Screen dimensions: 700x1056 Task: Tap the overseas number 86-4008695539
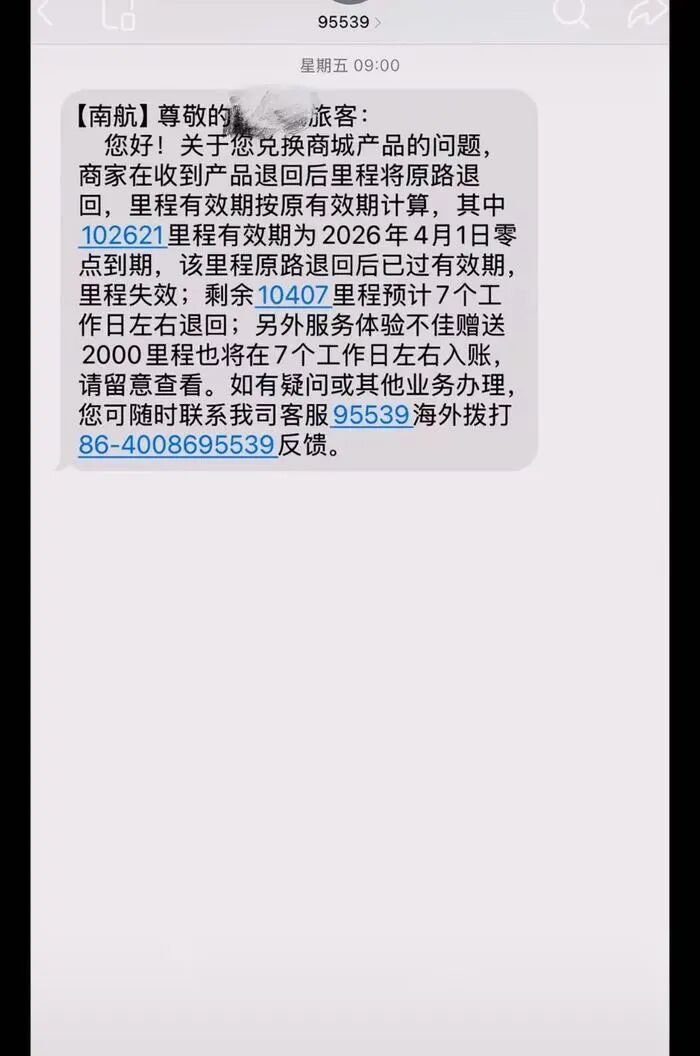pos(177,445)
